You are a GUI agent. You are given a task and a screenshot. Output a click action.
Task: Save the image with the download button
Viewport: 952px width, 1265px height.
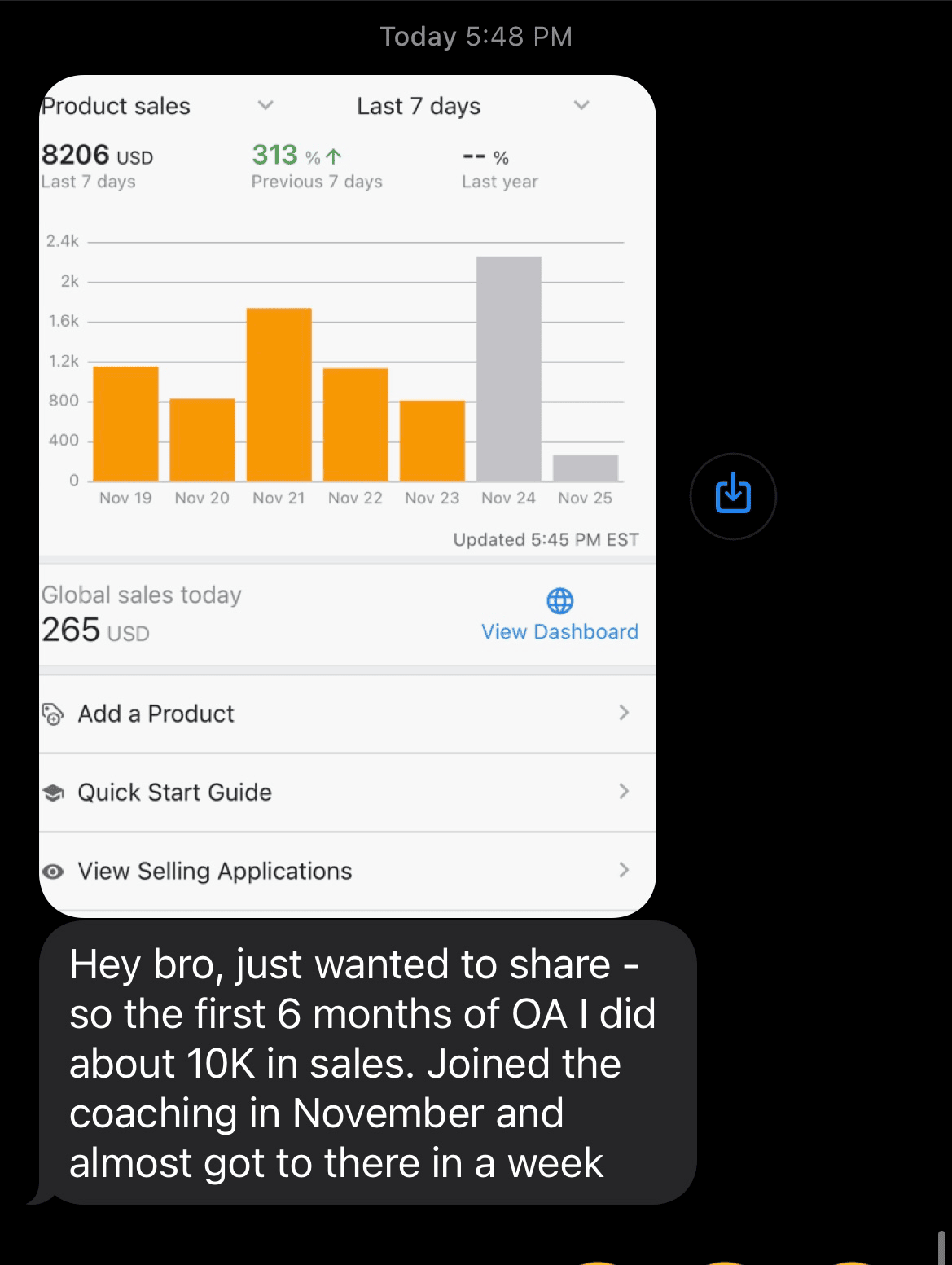click(732, 495)
